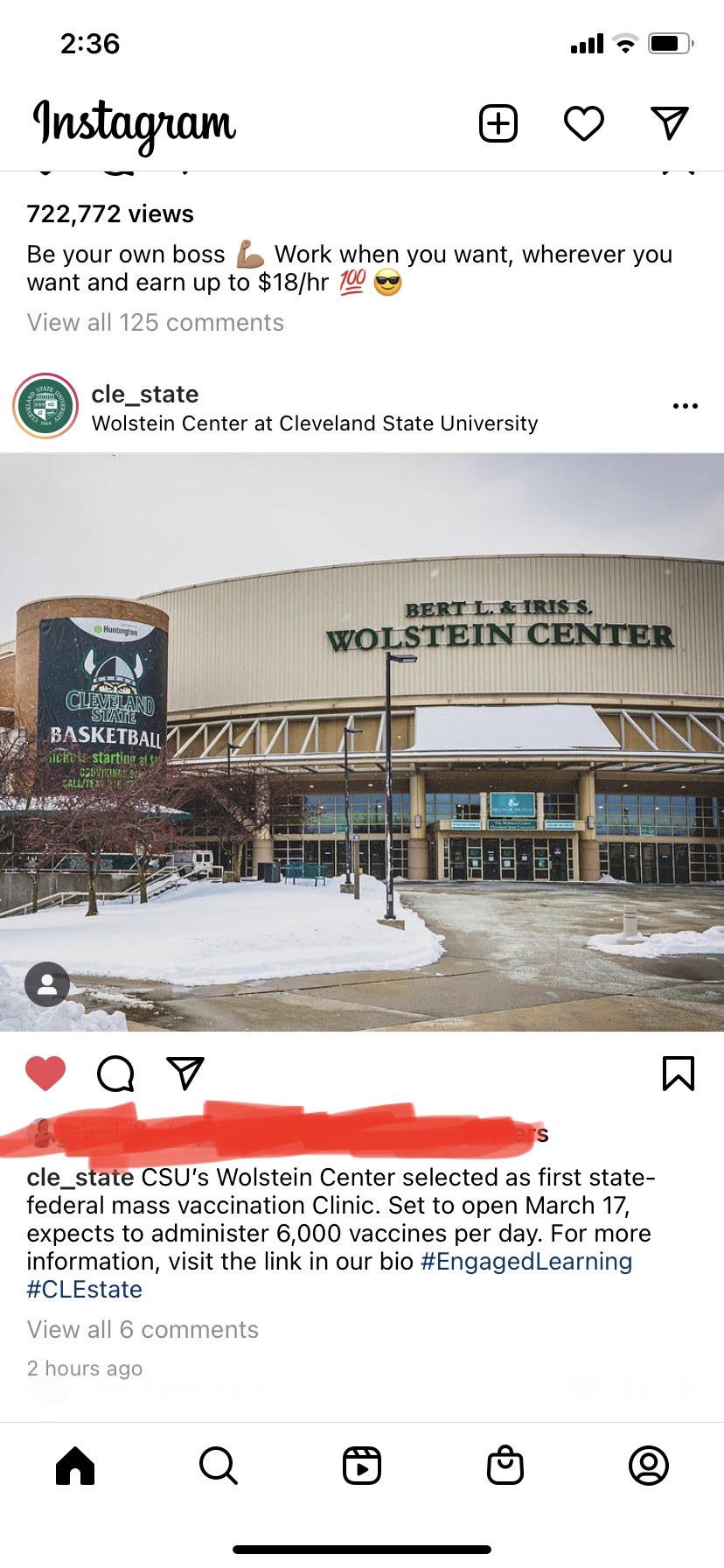Share the cle_state post
This screenshot has height=1568, width=724.
click(x=185, y=1074)
